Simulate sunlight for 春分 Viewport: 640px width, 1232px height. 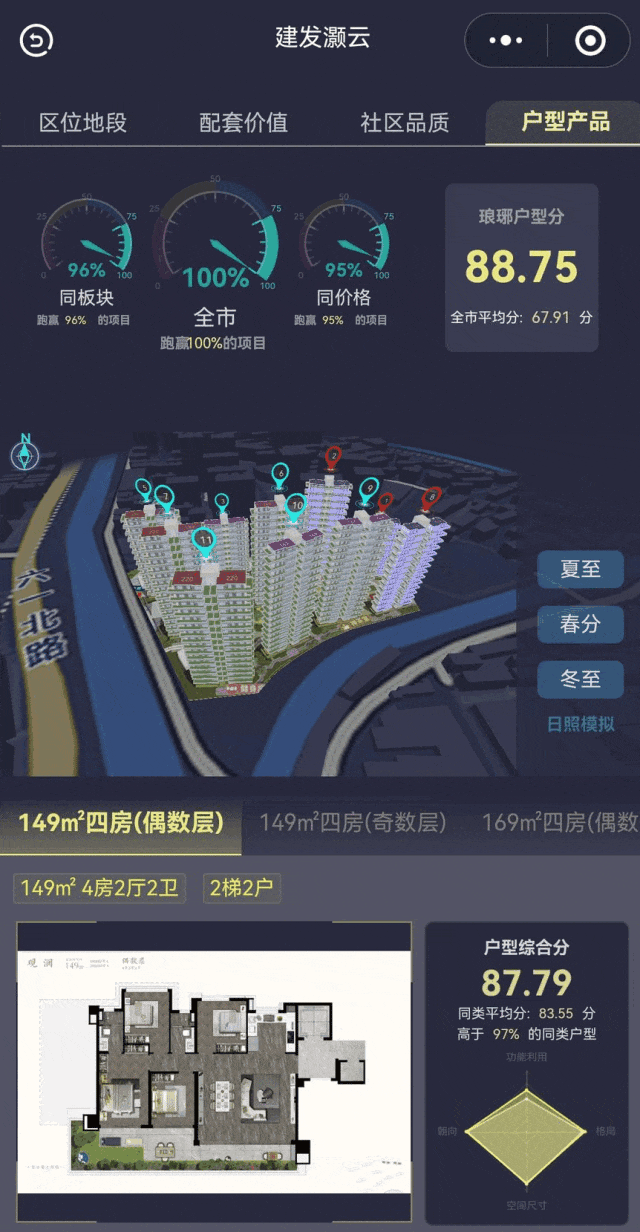click(x=580, y=624)
